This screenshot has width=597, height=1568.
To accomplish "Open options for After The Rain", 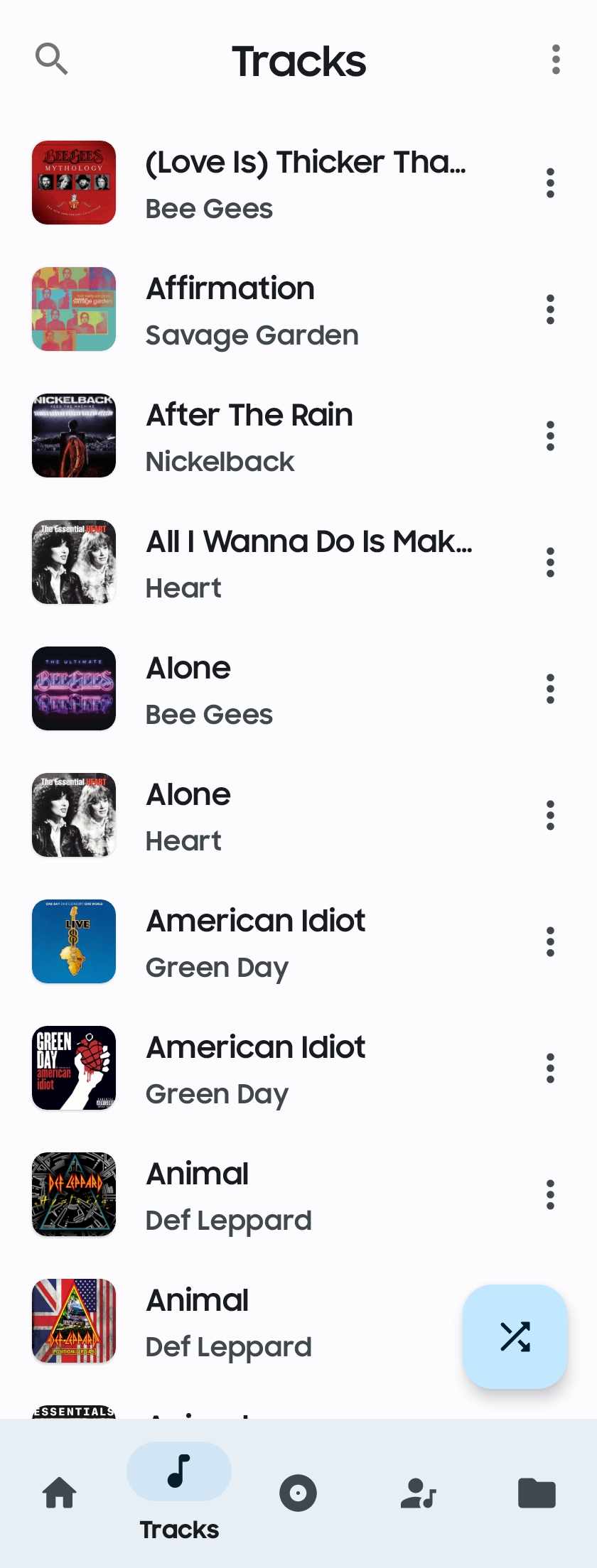I will 550,436.
